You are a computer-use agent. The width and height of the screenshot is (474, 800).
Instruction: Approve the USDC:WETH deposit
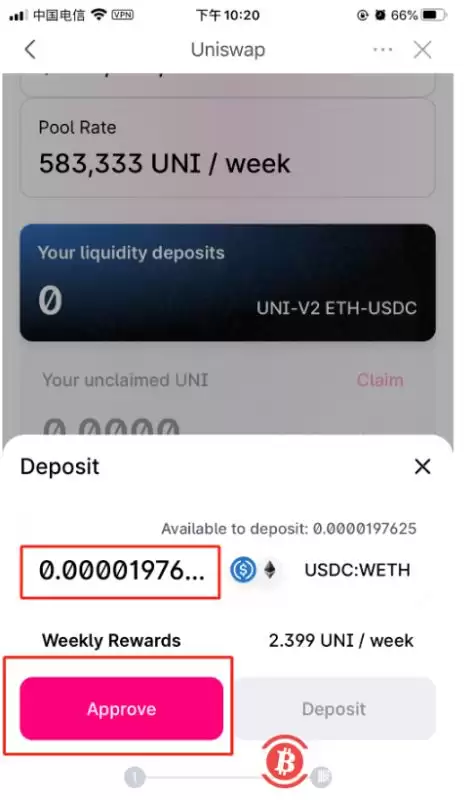[121, 708]
